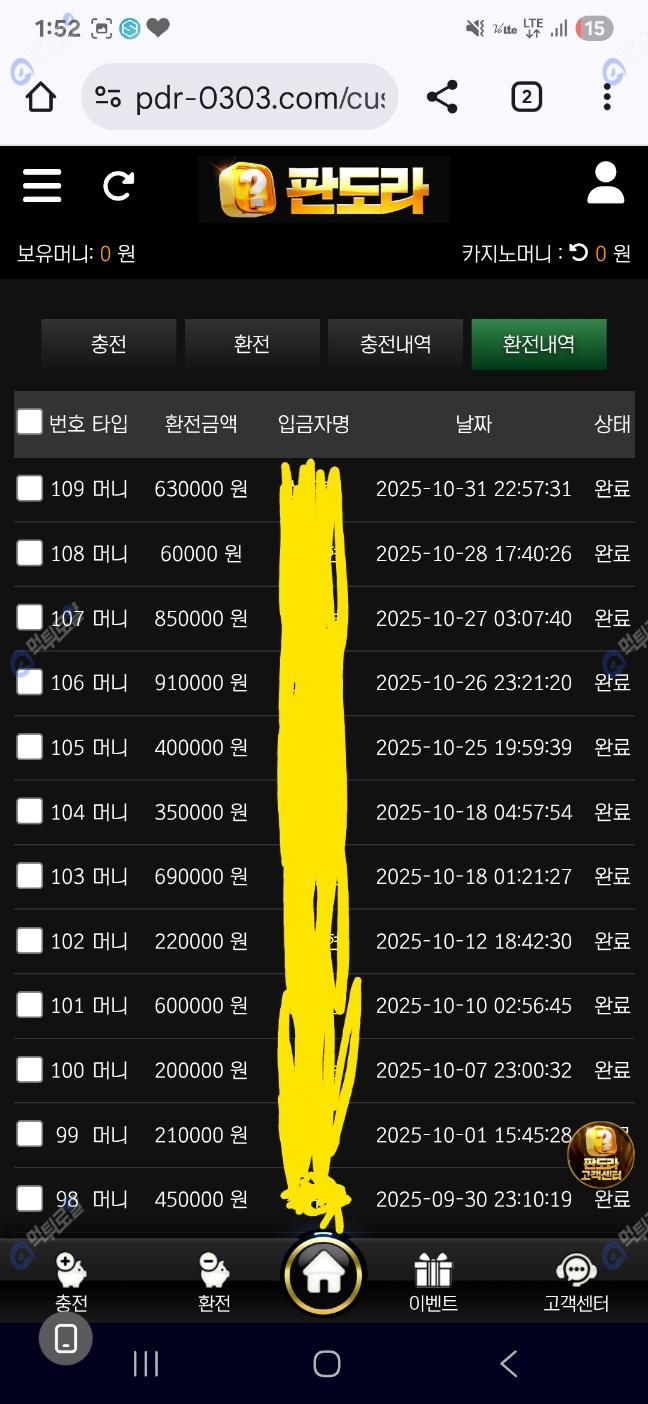Screen dimensions: 648x1404
Task: Select the checkbox for row 102
Action: [x=30, y=940]
